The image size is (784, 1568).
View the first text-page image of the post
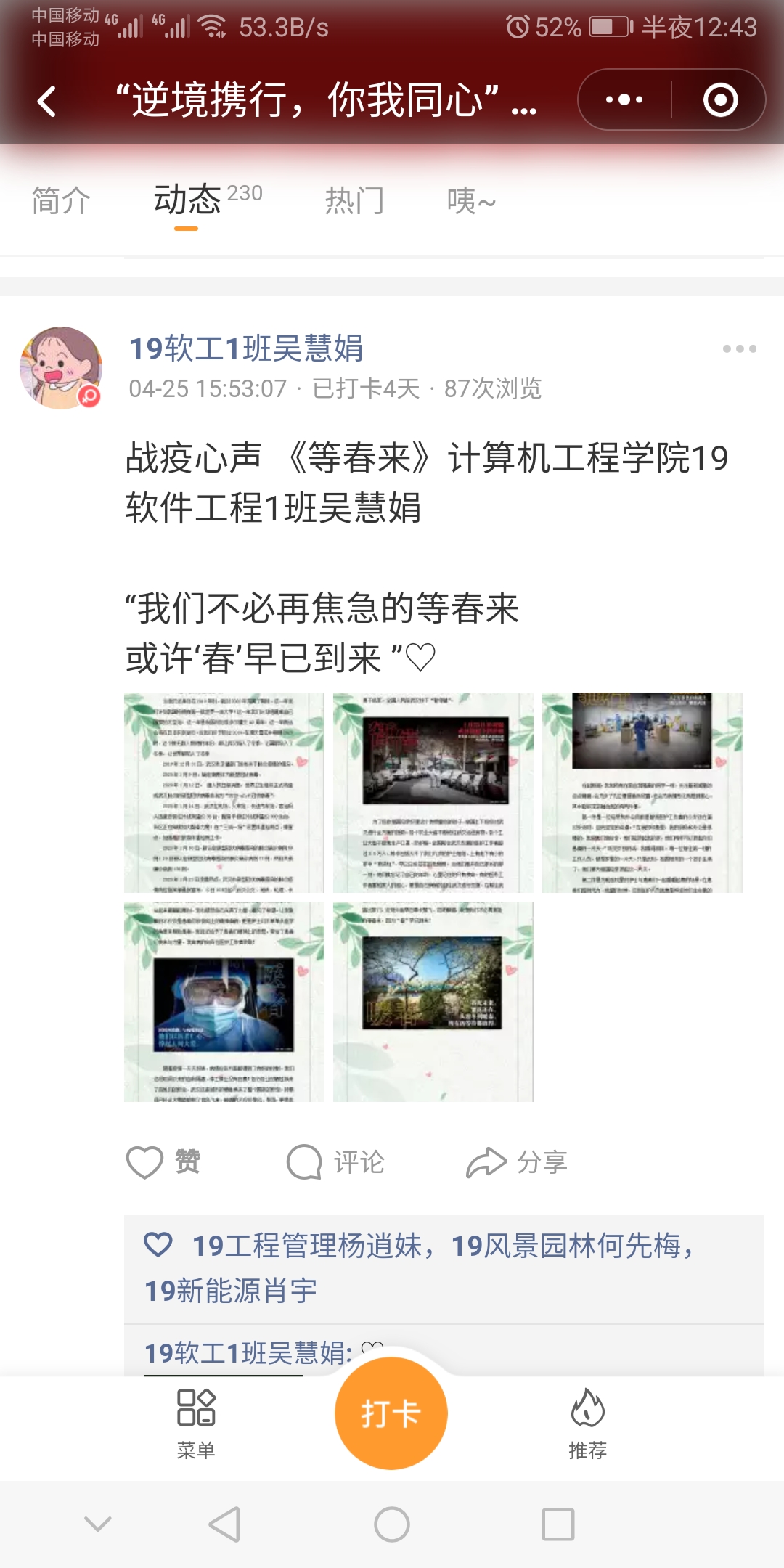point(224,792)
